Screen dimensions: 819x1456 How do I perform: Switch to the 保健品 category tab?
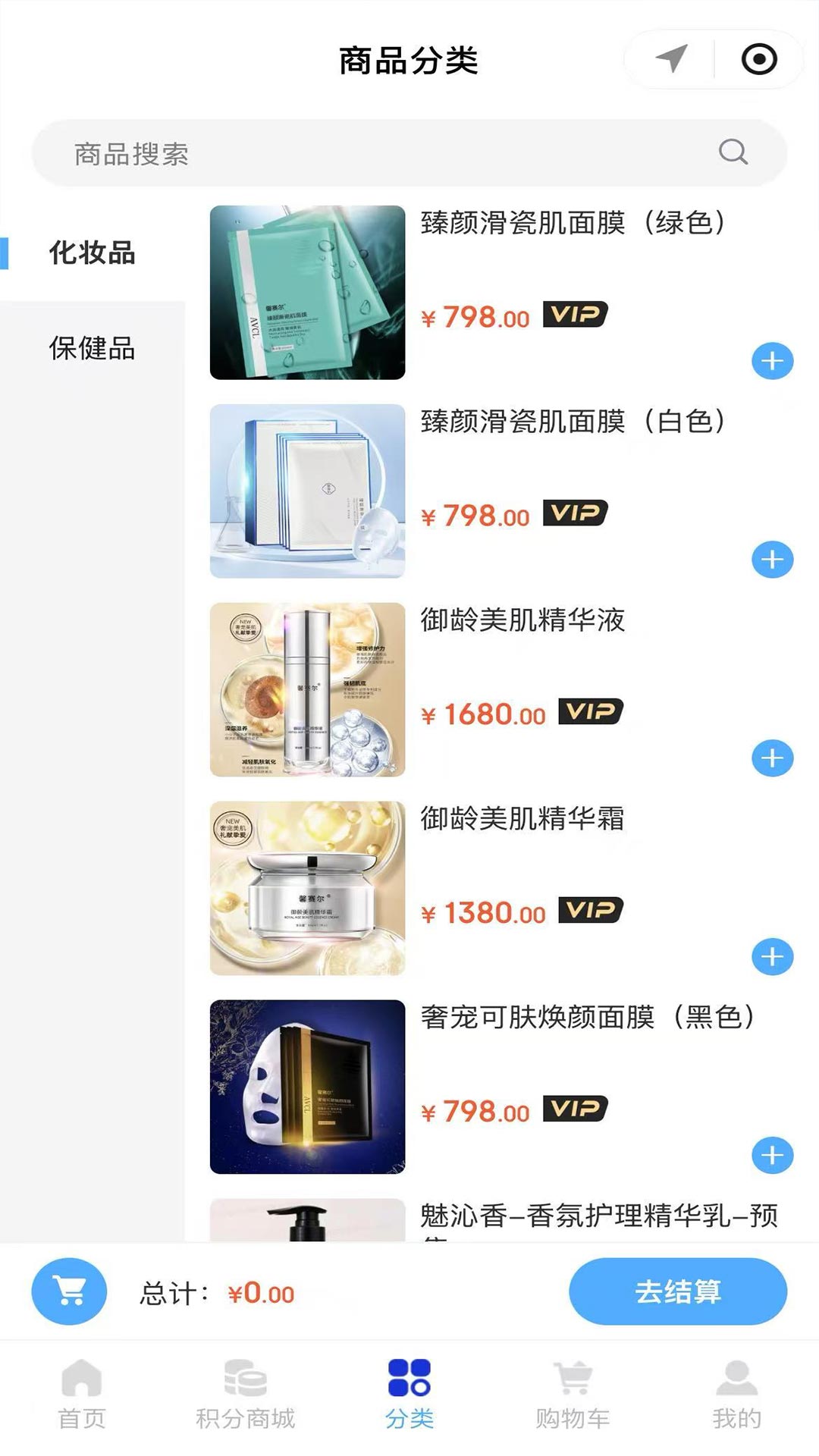93,350
